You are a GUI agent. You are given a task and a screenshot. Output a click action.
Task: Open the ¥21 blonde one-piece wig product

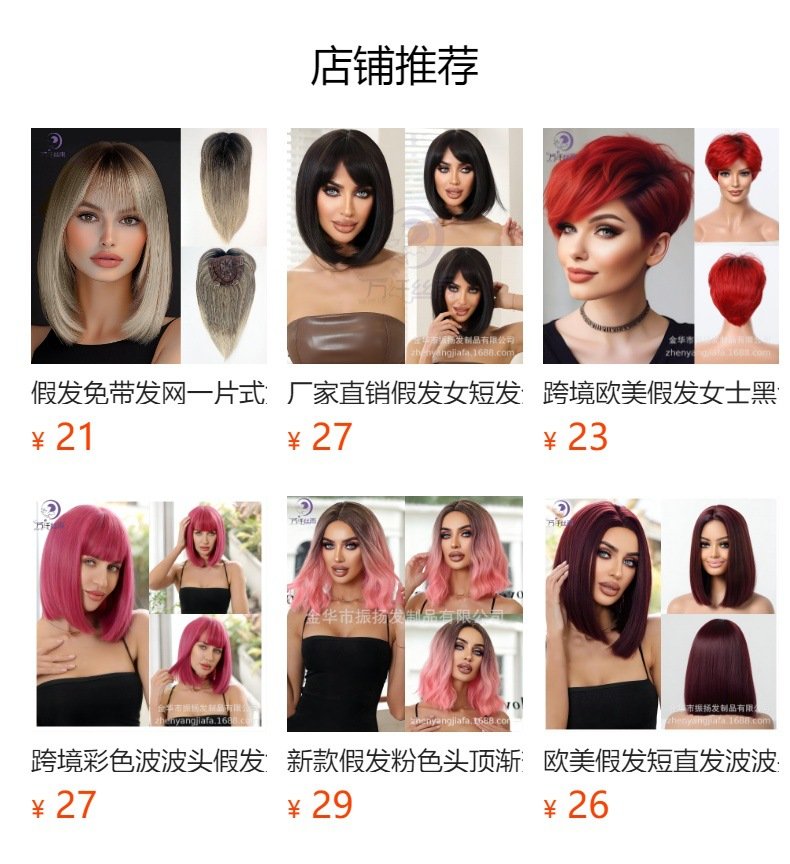(149, 246)
